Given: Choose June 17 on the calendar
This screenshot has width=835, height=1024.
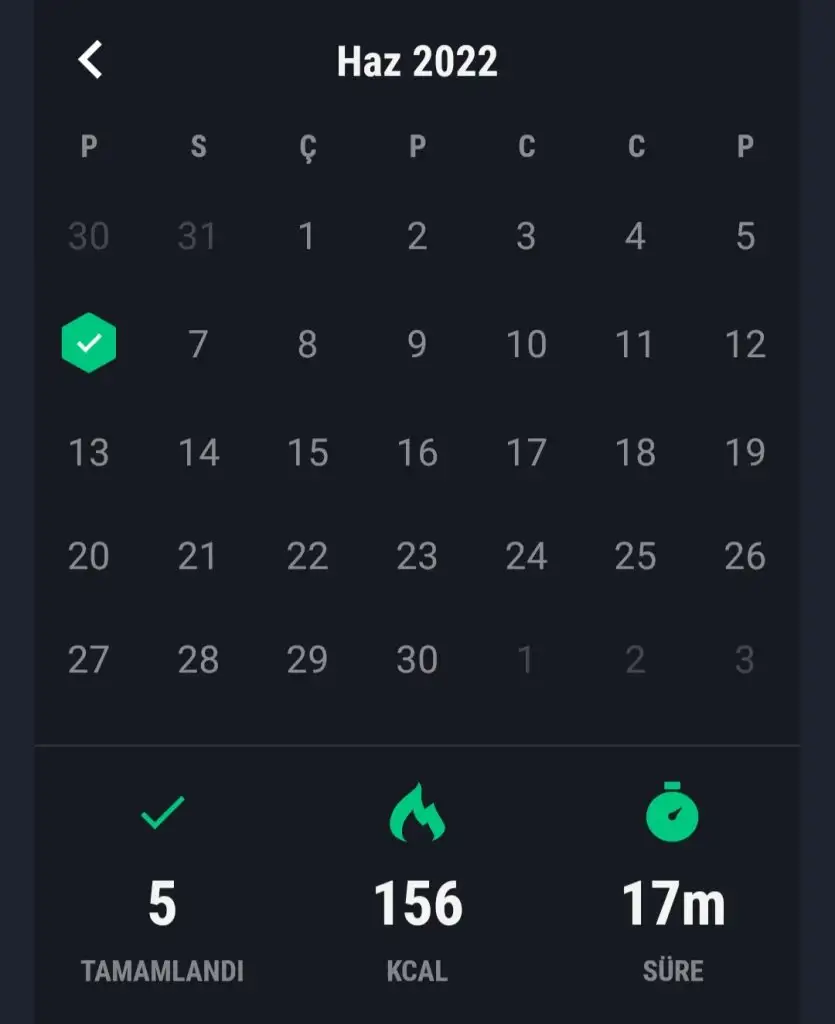Looking at the screenshot, I should [526, 452].
